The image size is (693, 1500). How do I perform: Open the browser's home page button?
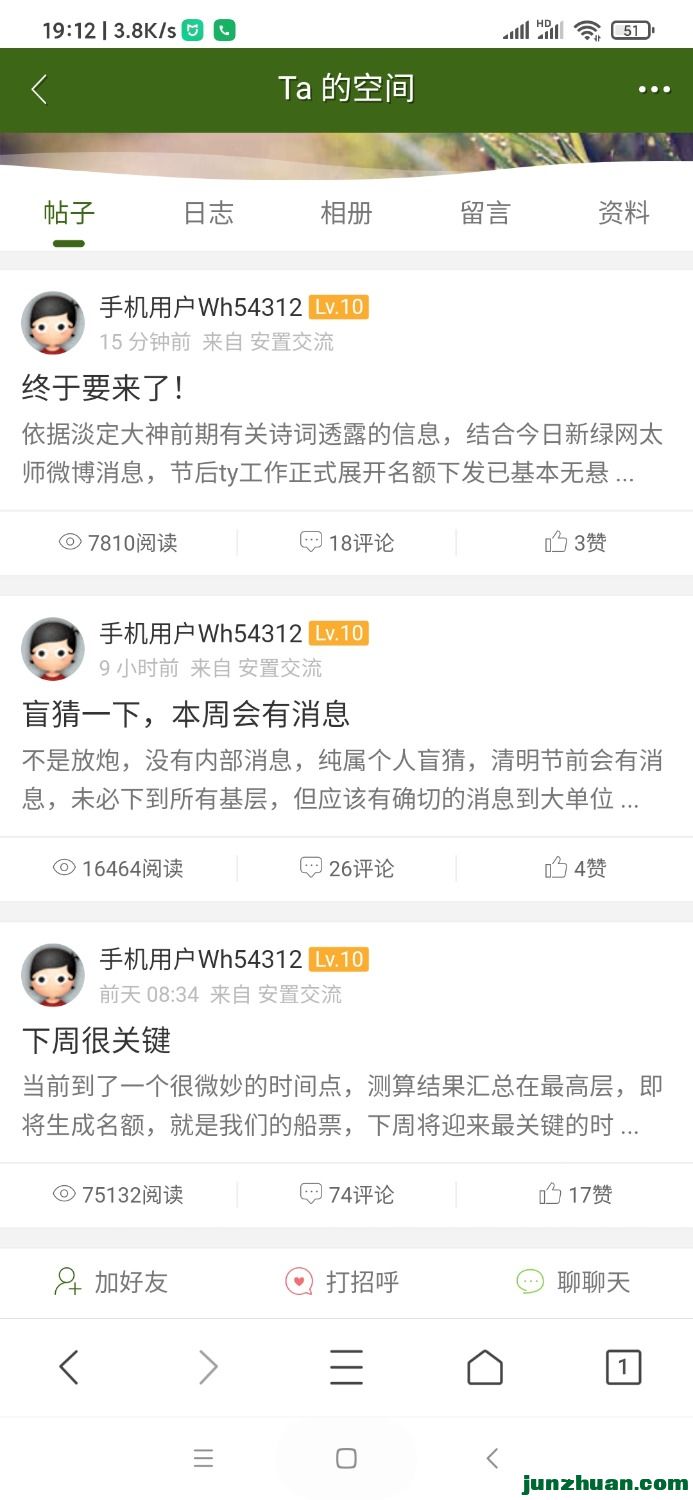pos(485,1367)
